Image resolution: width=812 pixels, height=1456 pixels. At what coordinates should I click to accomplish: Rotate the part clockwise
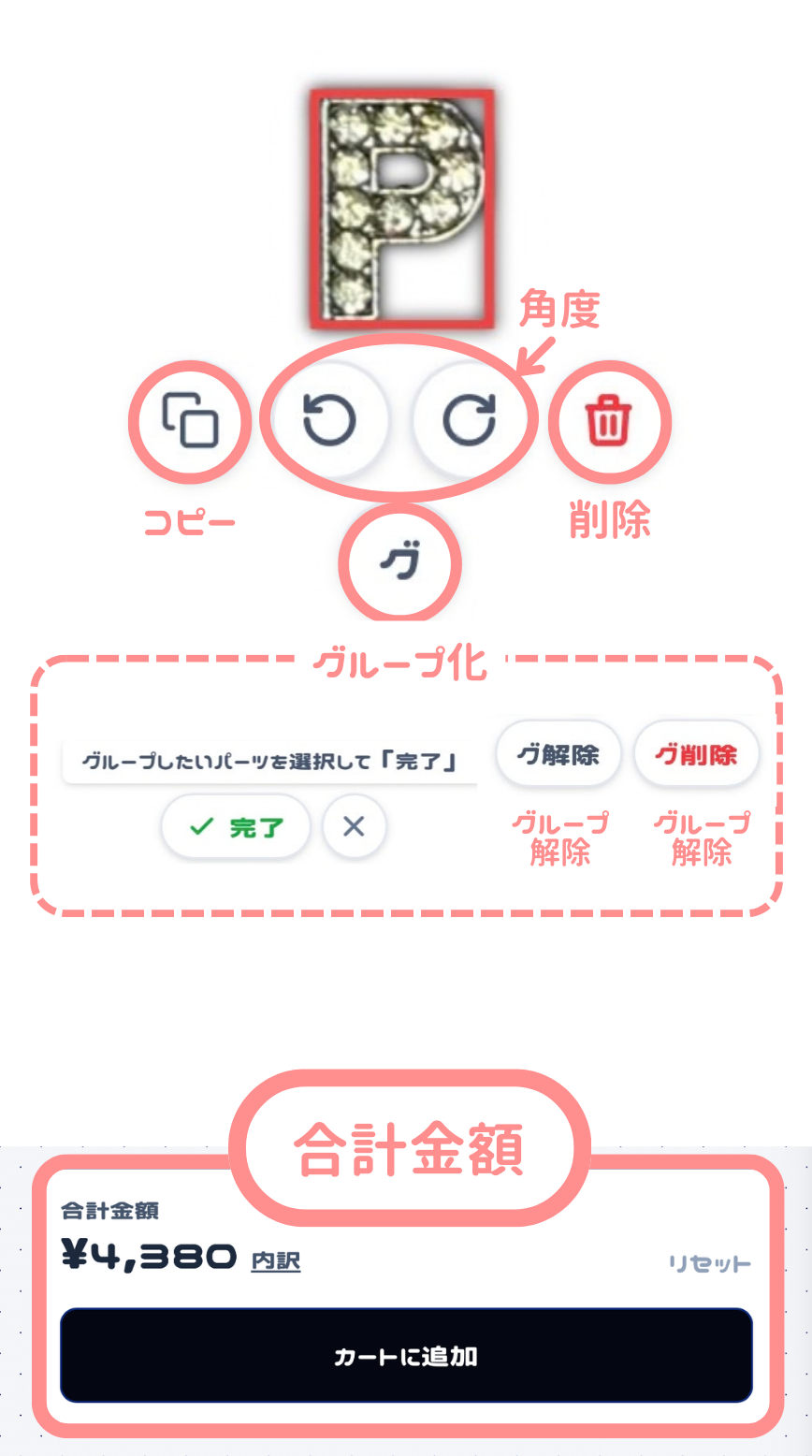(x=471, y=421)
